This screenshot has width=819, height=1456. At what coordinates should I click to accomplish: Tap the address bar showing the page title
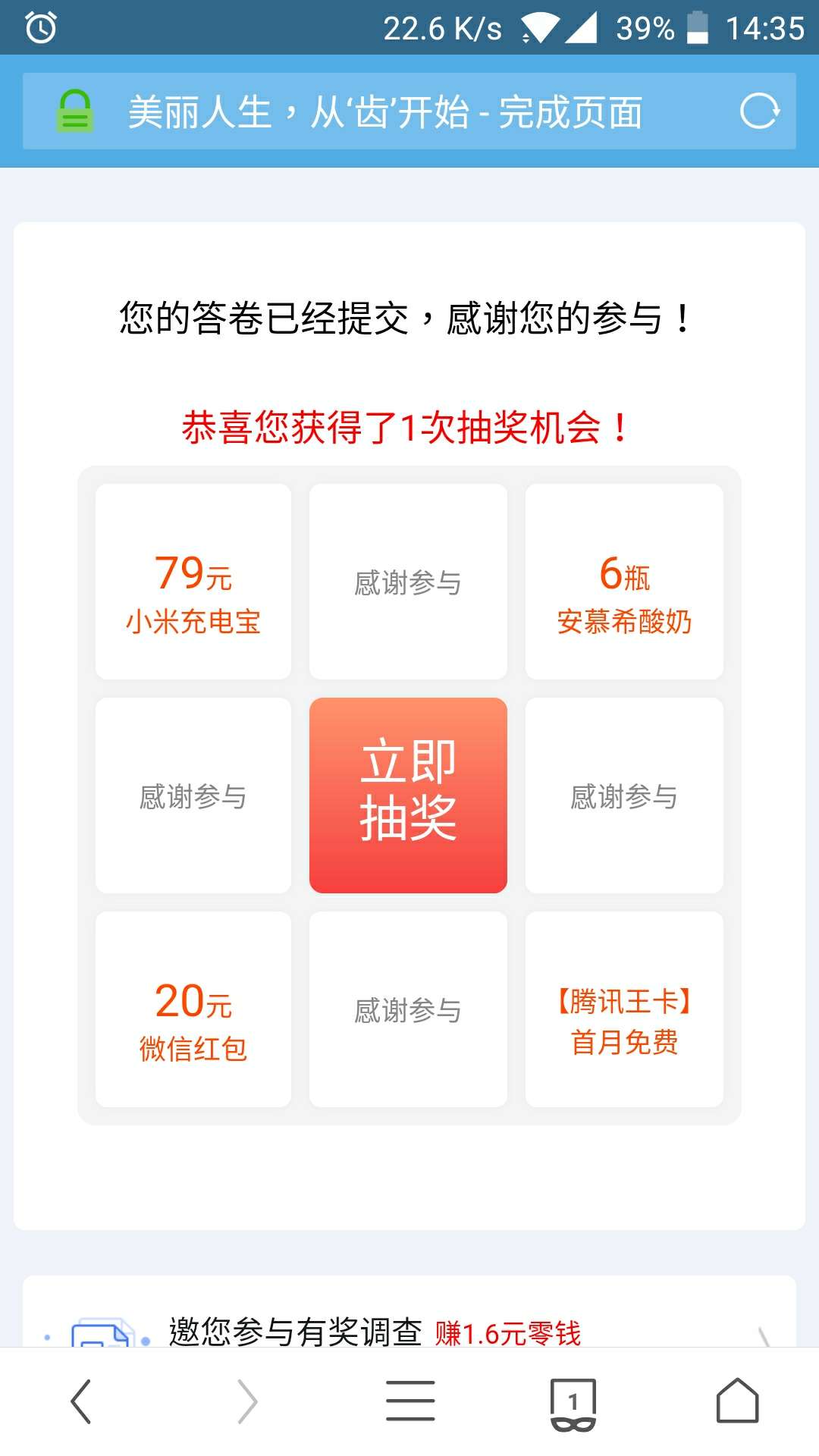click(x=387, y=112)
